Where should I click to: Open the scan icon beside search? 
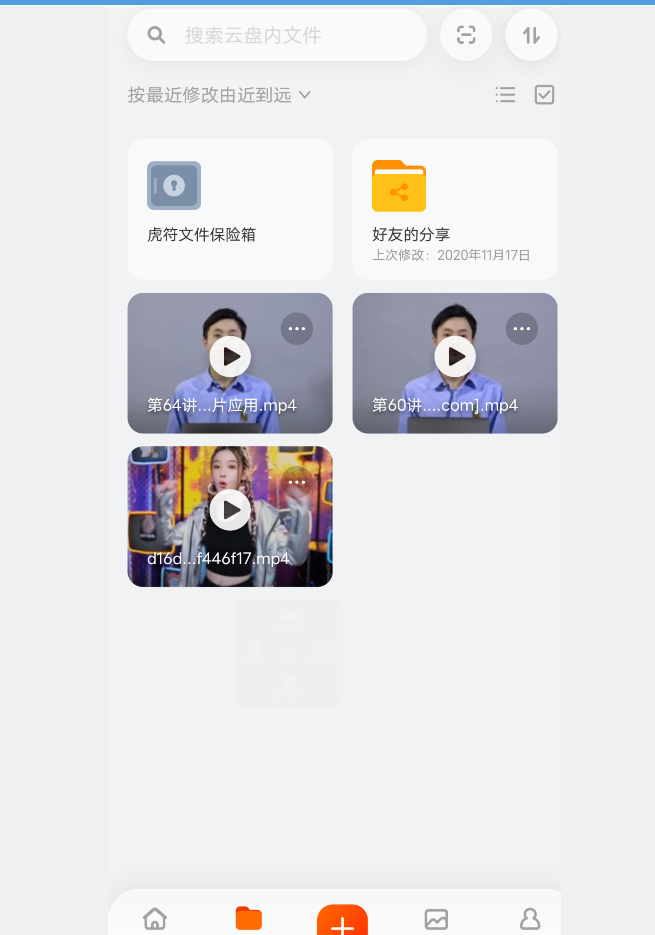466,36
